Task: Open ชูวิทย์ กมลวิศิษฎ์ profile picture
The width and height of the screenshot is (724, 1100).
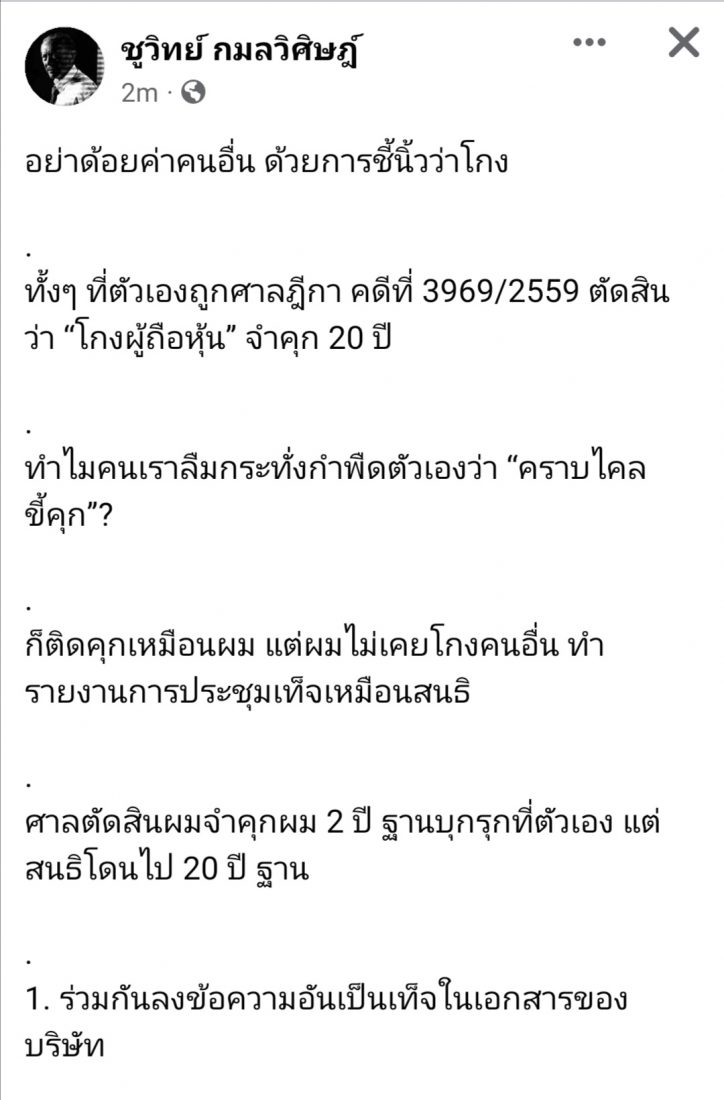Action: point(63,67)
